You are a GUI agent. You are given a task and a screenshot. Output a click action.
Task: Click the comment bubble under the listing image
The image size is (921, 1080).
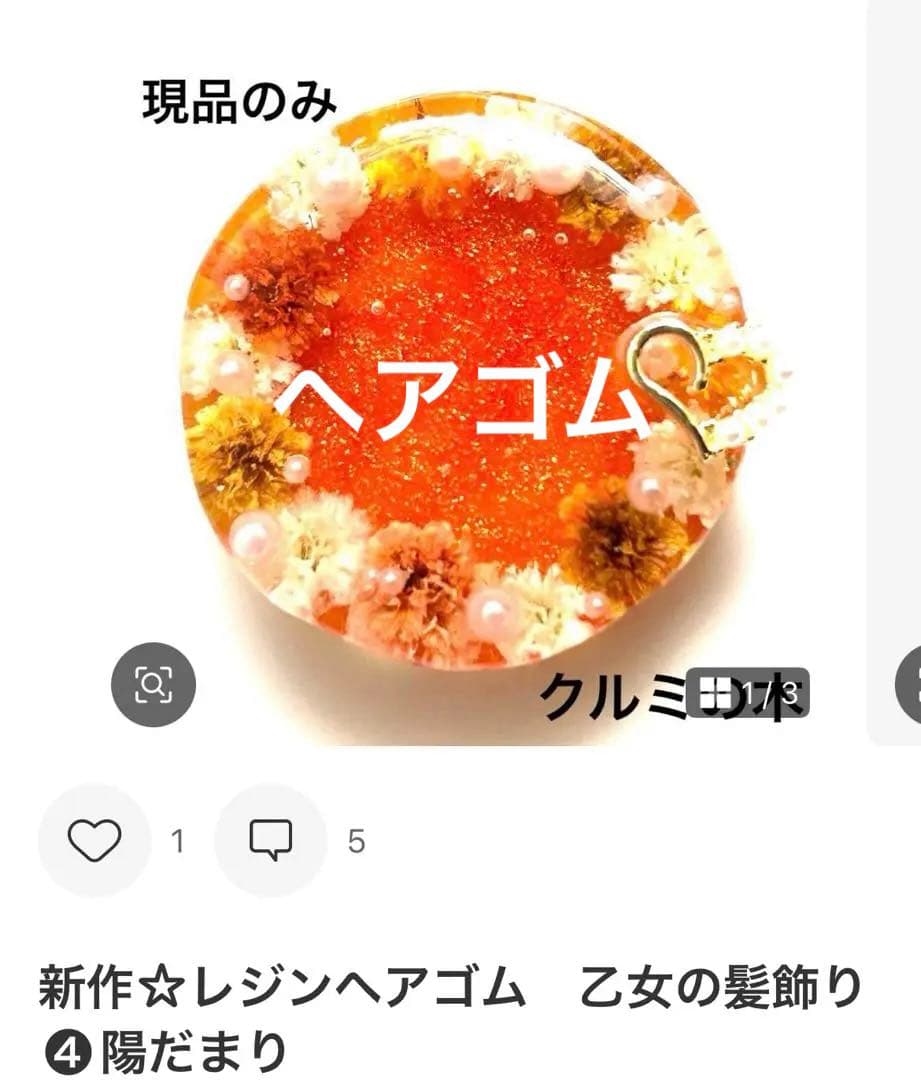(272, 838)
